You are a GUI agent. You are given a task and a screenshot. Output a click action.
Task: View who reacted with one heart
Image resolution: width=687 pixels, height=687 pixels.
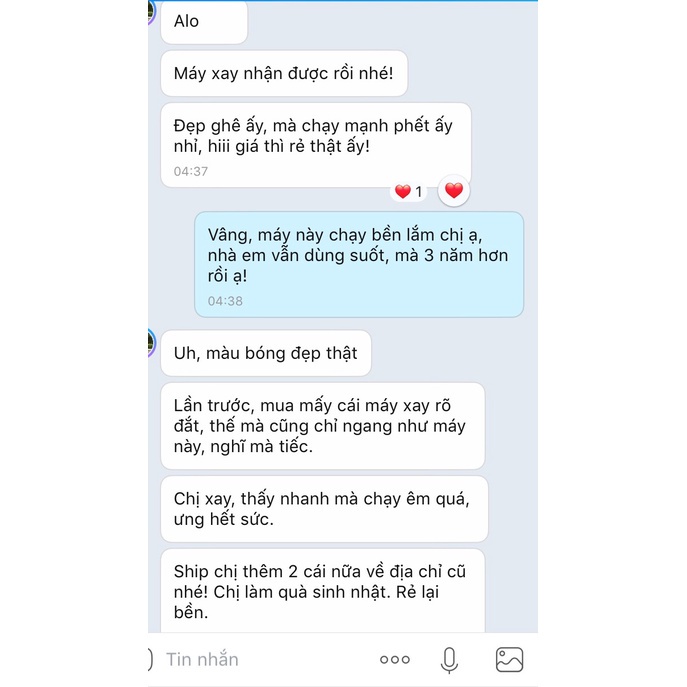[x=408, y=191]
